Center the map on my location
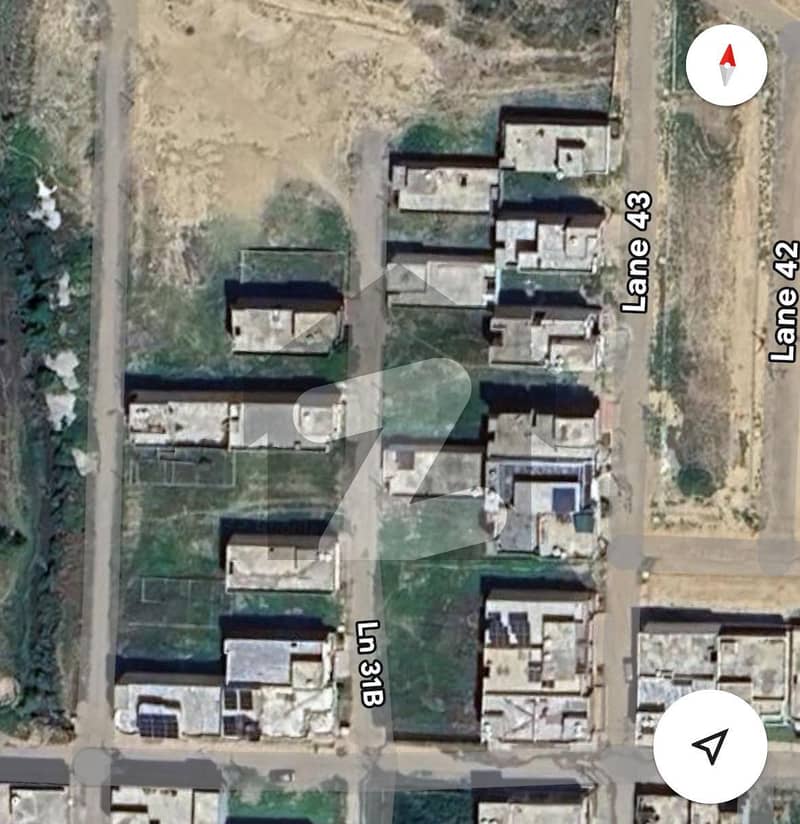This screenshot has height=824, width=800. [x=709, y=745]
